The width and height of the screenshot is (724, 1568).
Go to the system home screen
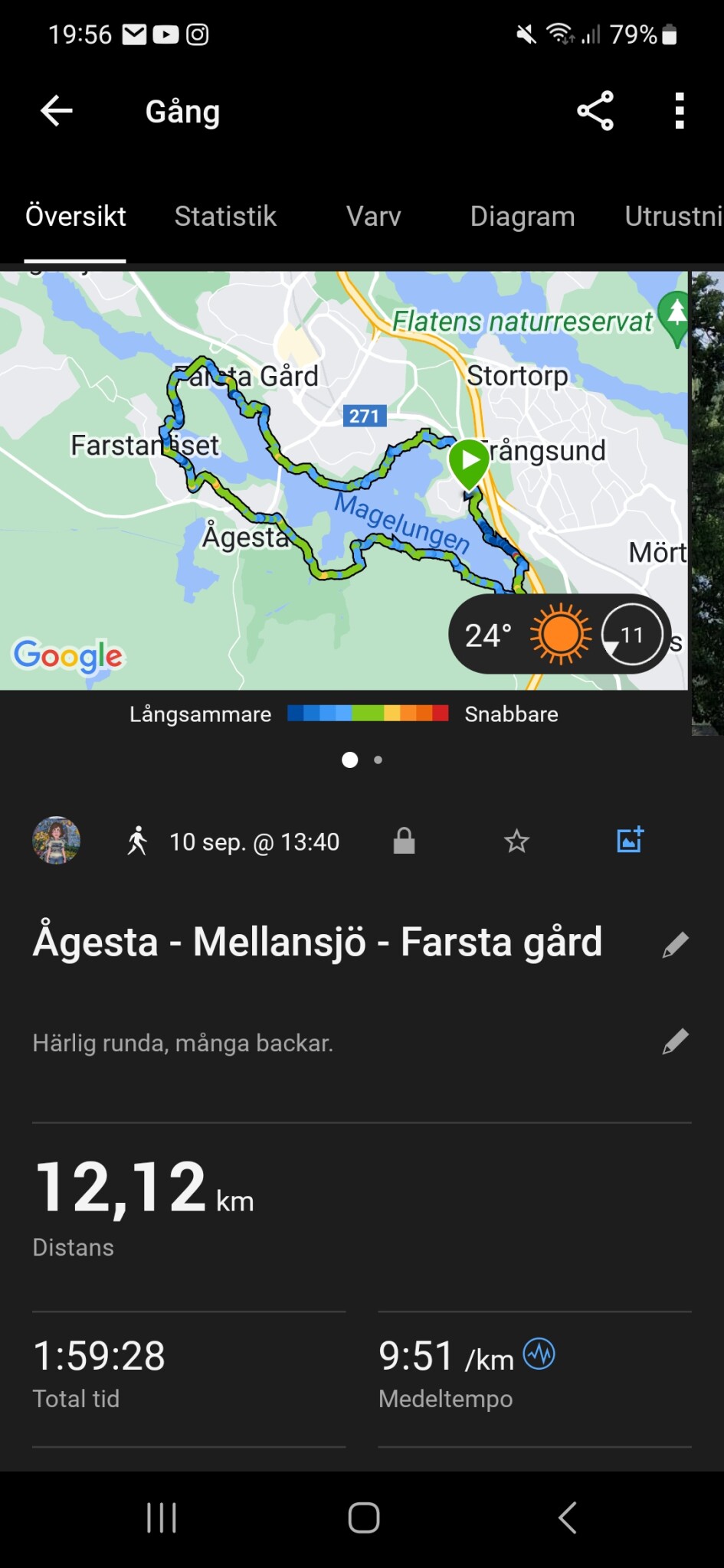[363, 1517]
